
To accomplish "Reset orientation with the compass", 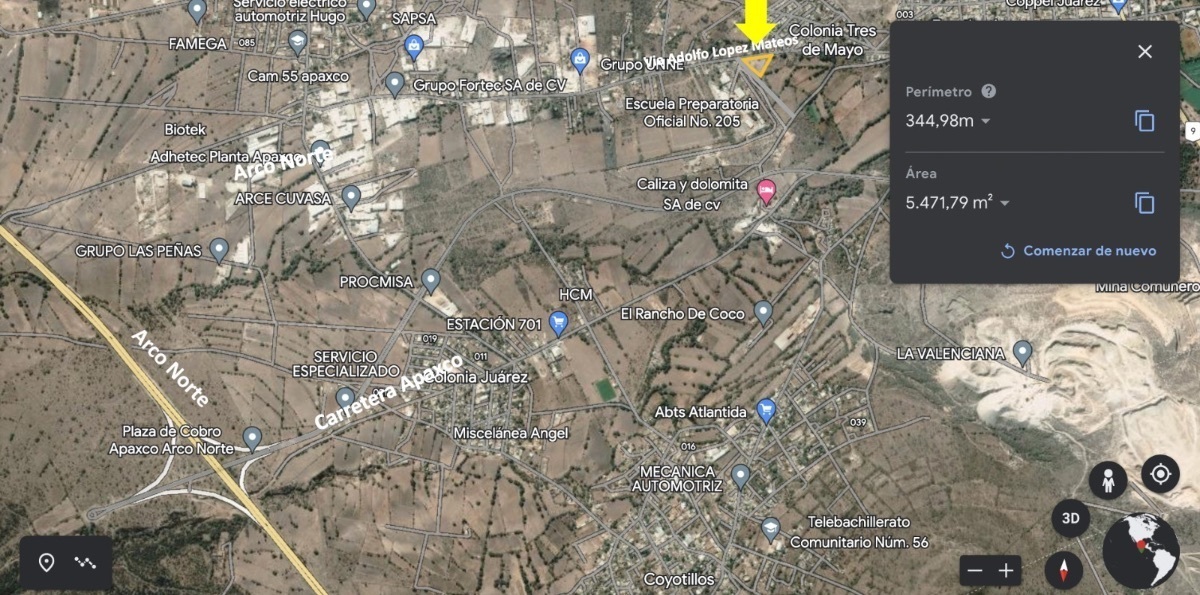I will [x=1063, y=571].
